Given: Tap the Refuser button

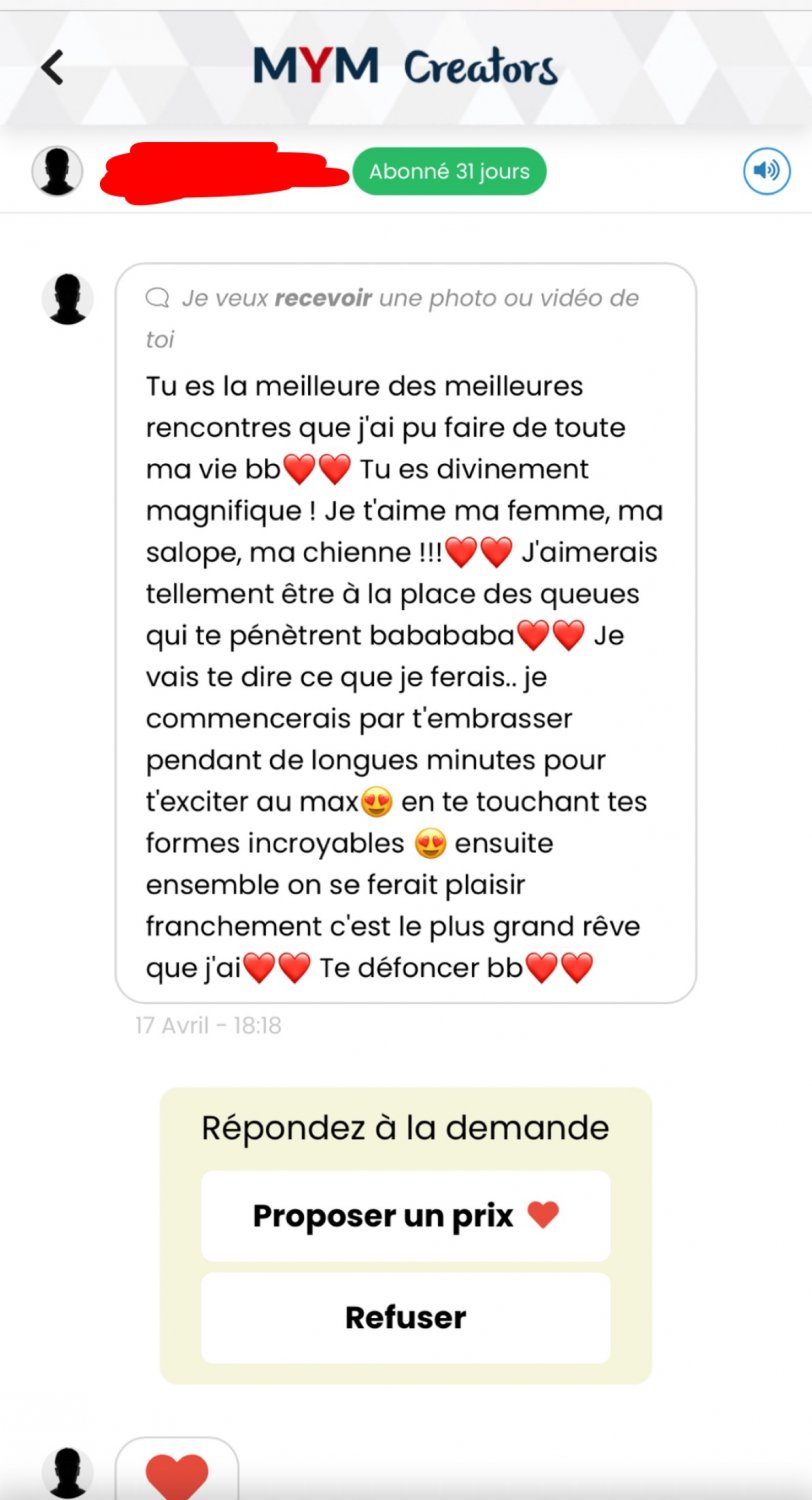Looking at the screenshot, I should click(405, 1317).
